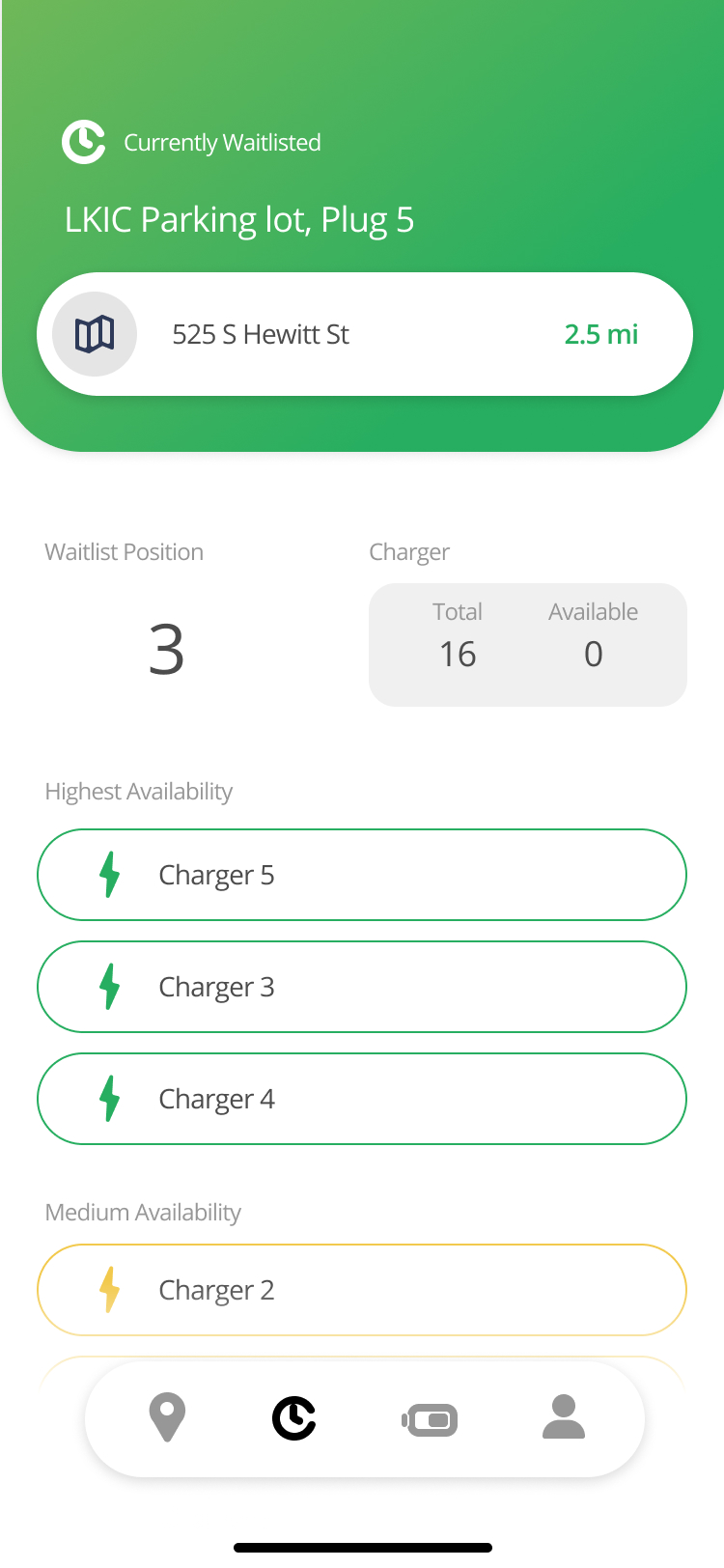This screenshot has width=724, height=1568.
Task: Choose Charger 3 from the list
Action: 362,987
